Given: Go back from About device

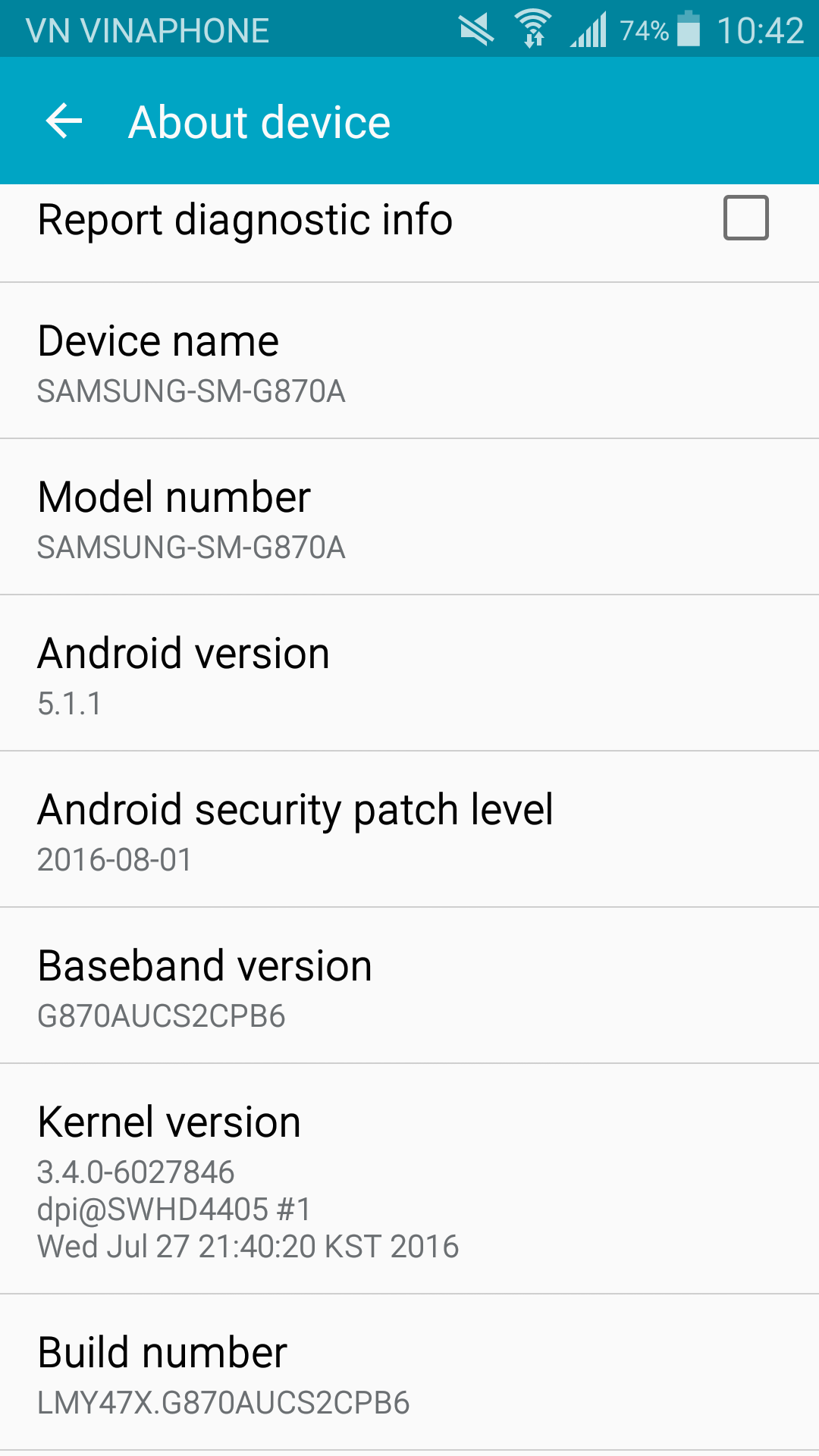Looking at the screenshot, I should 64,121.
